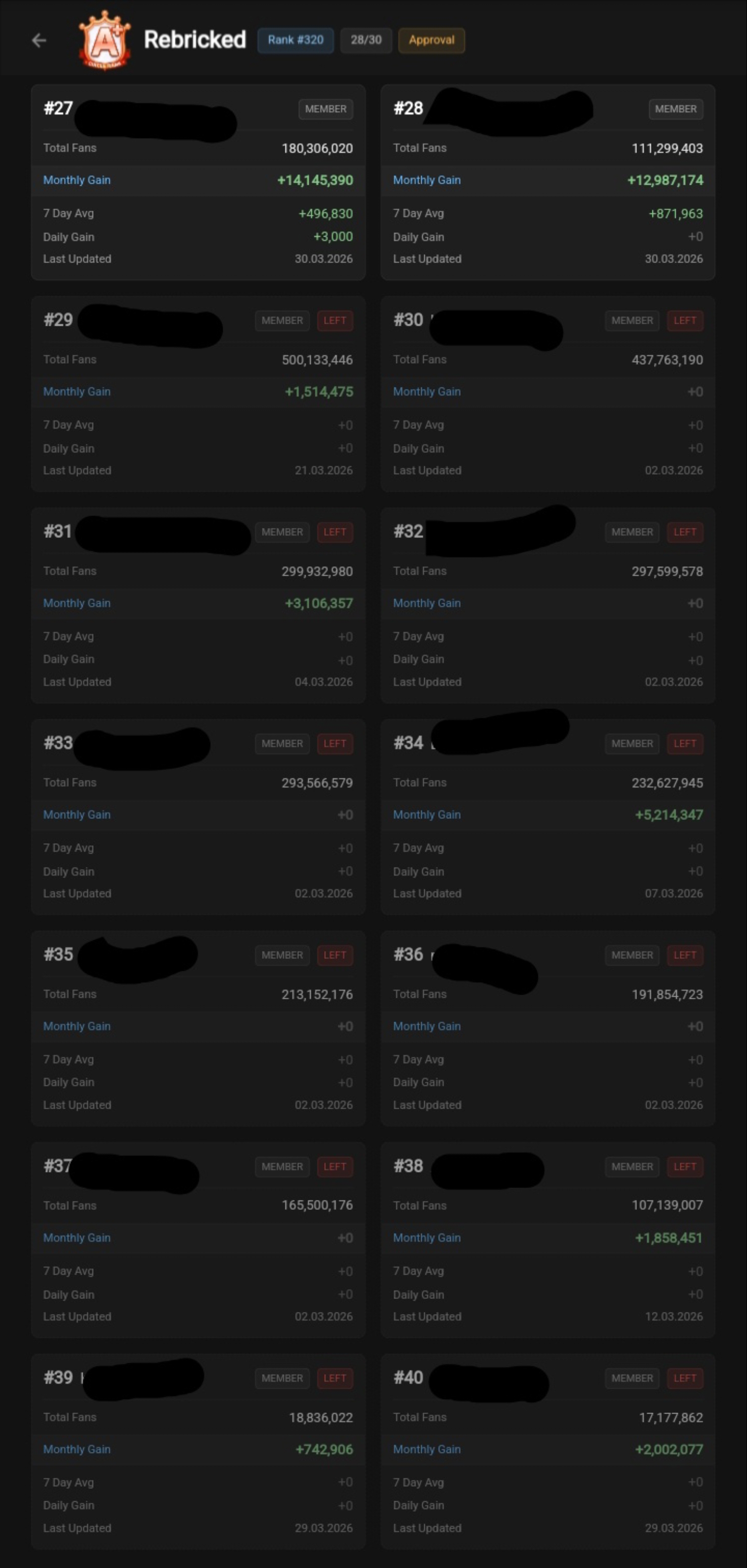
Task: Open the member card ranked #28
Action: (x=547, y=182)
